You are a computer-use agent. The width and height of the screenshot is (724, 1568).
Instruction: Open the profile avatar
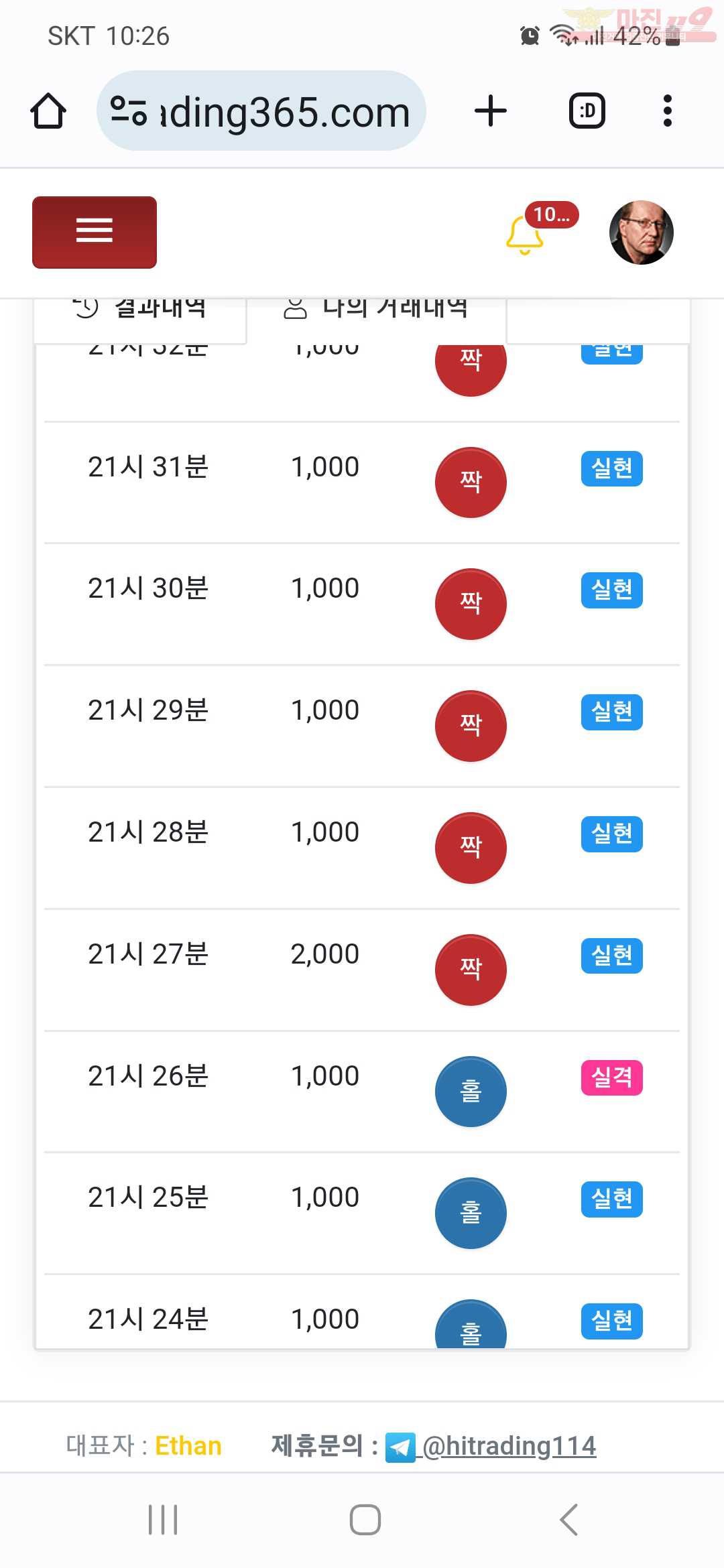click(642, 233)
